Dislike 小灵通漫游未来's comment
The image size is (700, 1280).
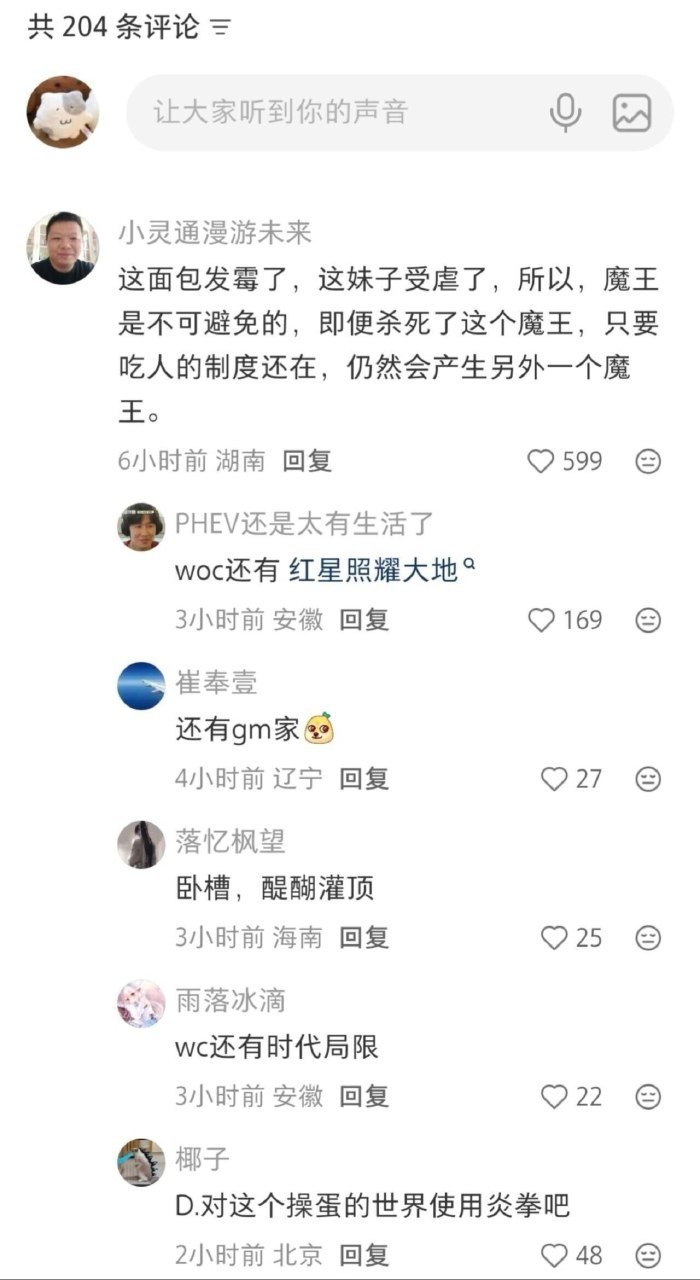648,461
